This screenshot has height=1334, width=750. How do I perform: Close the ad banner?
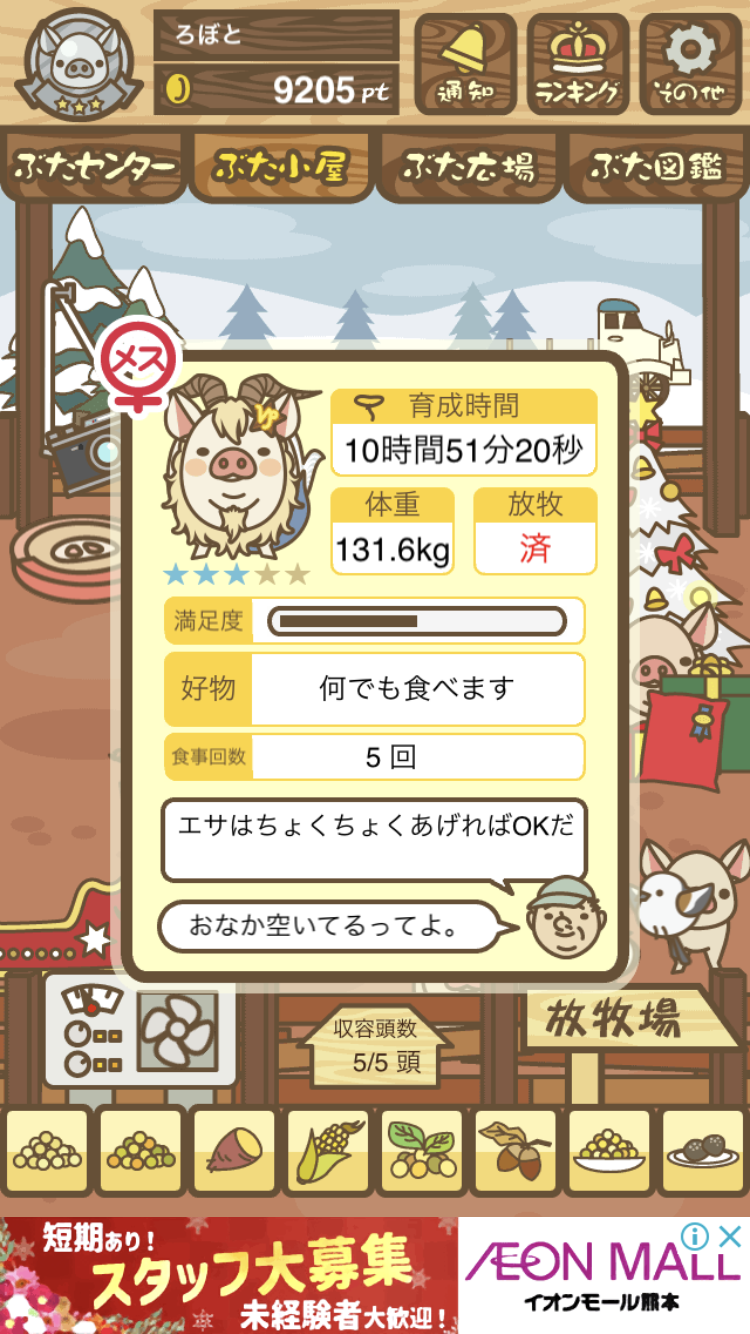coord(731,1236)
